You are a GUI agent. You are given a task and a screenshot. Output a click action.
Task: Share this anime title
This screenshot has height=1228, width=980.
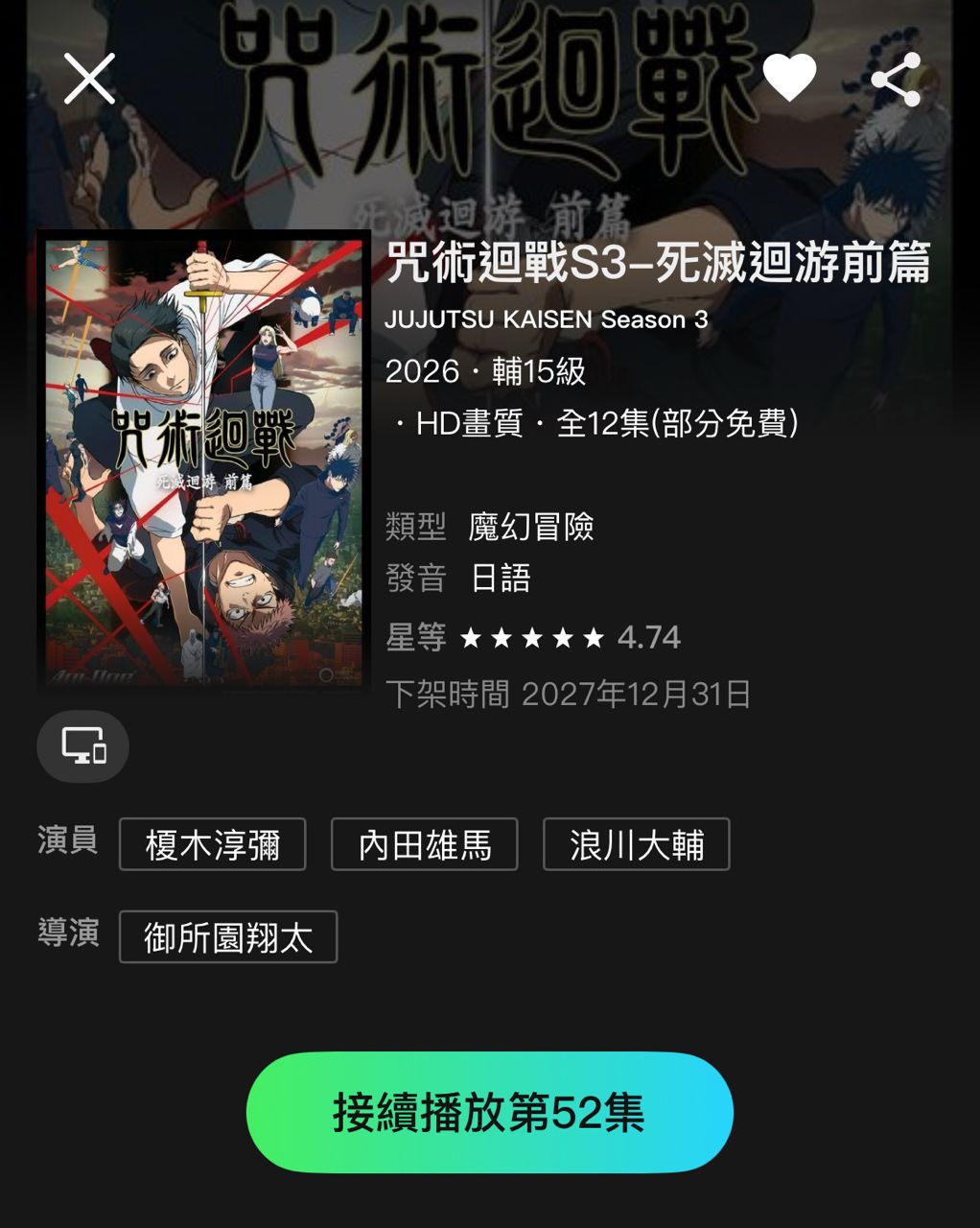[897, 80]
